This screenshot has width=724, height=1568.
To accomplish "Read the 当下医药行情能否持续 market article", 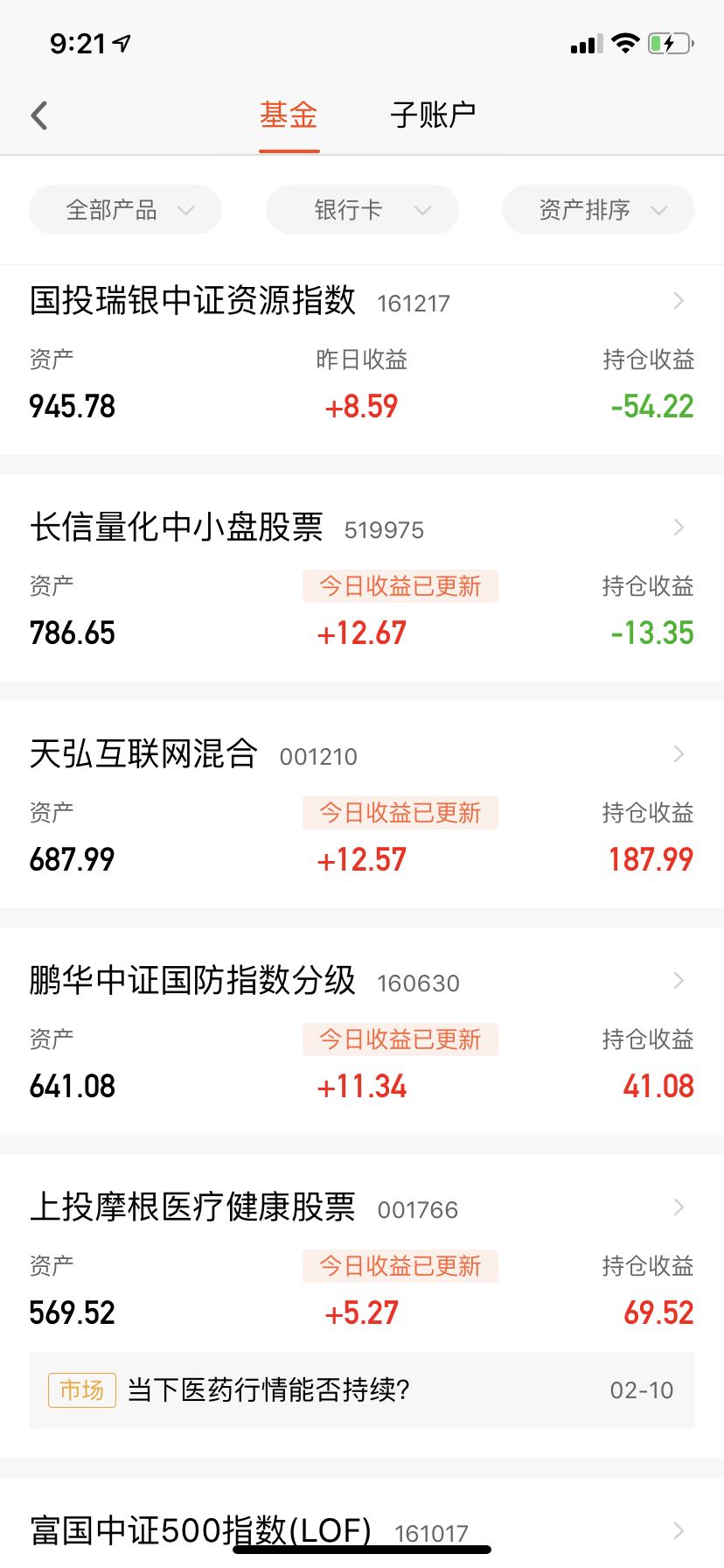I will (x=362, y=1390).
